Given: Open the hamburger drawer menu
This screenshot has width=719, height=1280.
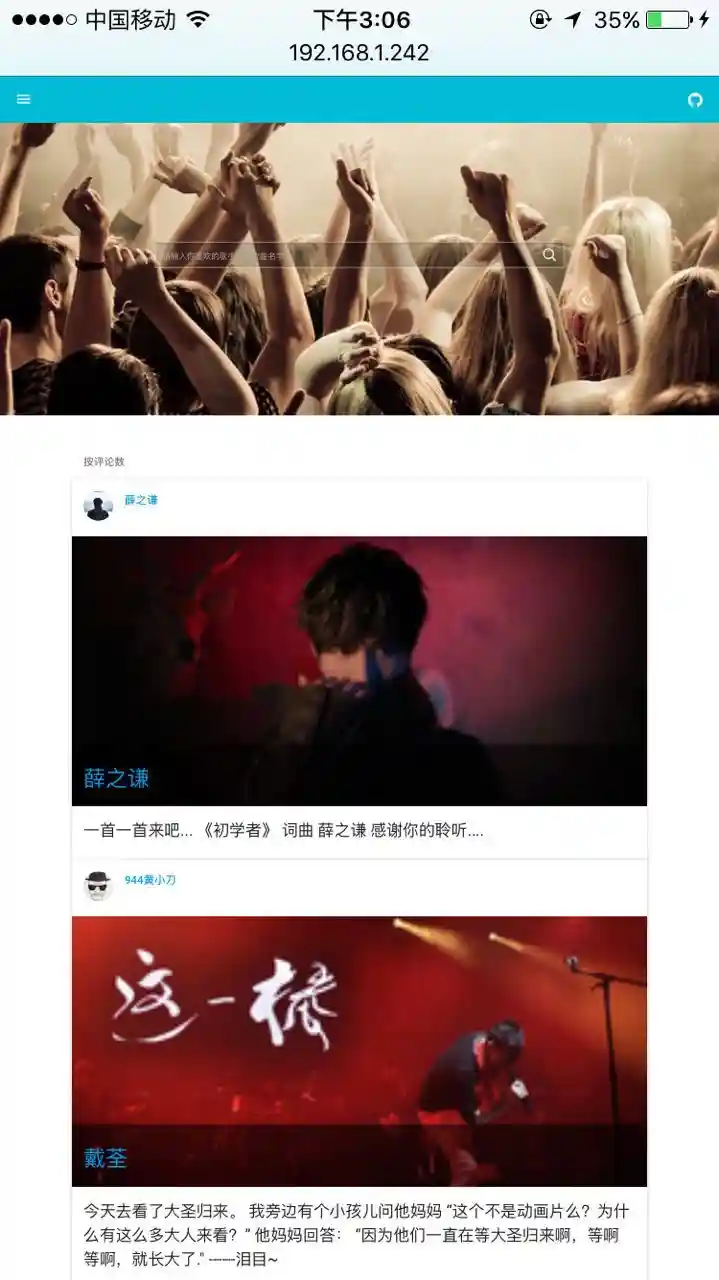Looking at the screenshot, I should coord(24,99).
